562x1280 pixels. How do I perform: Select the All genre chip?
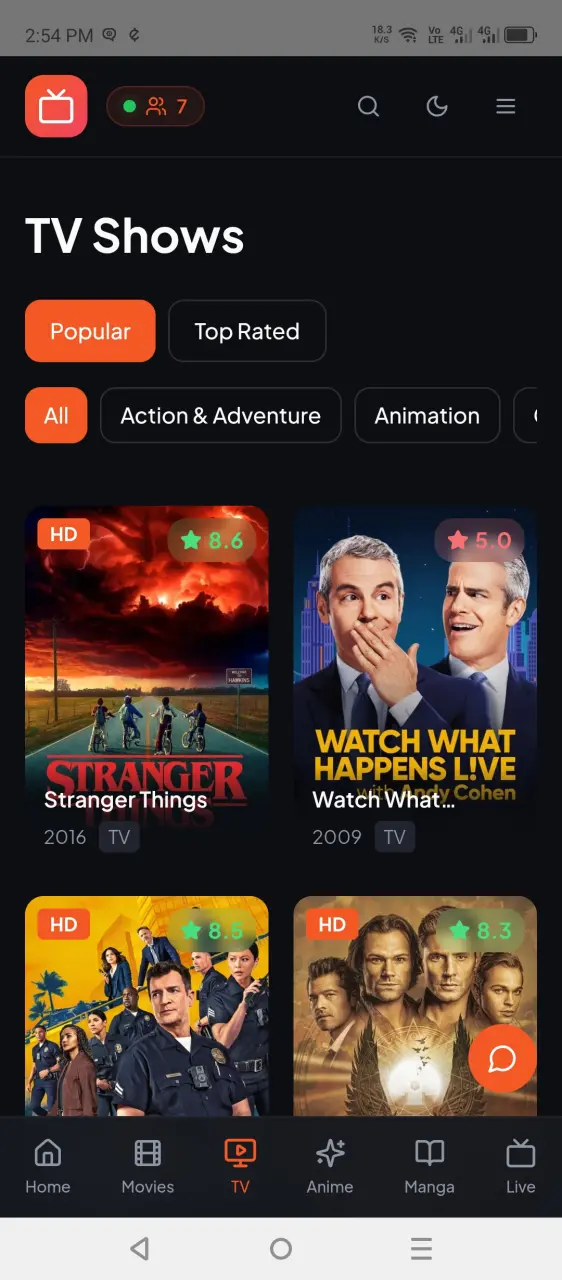point(56,415)
